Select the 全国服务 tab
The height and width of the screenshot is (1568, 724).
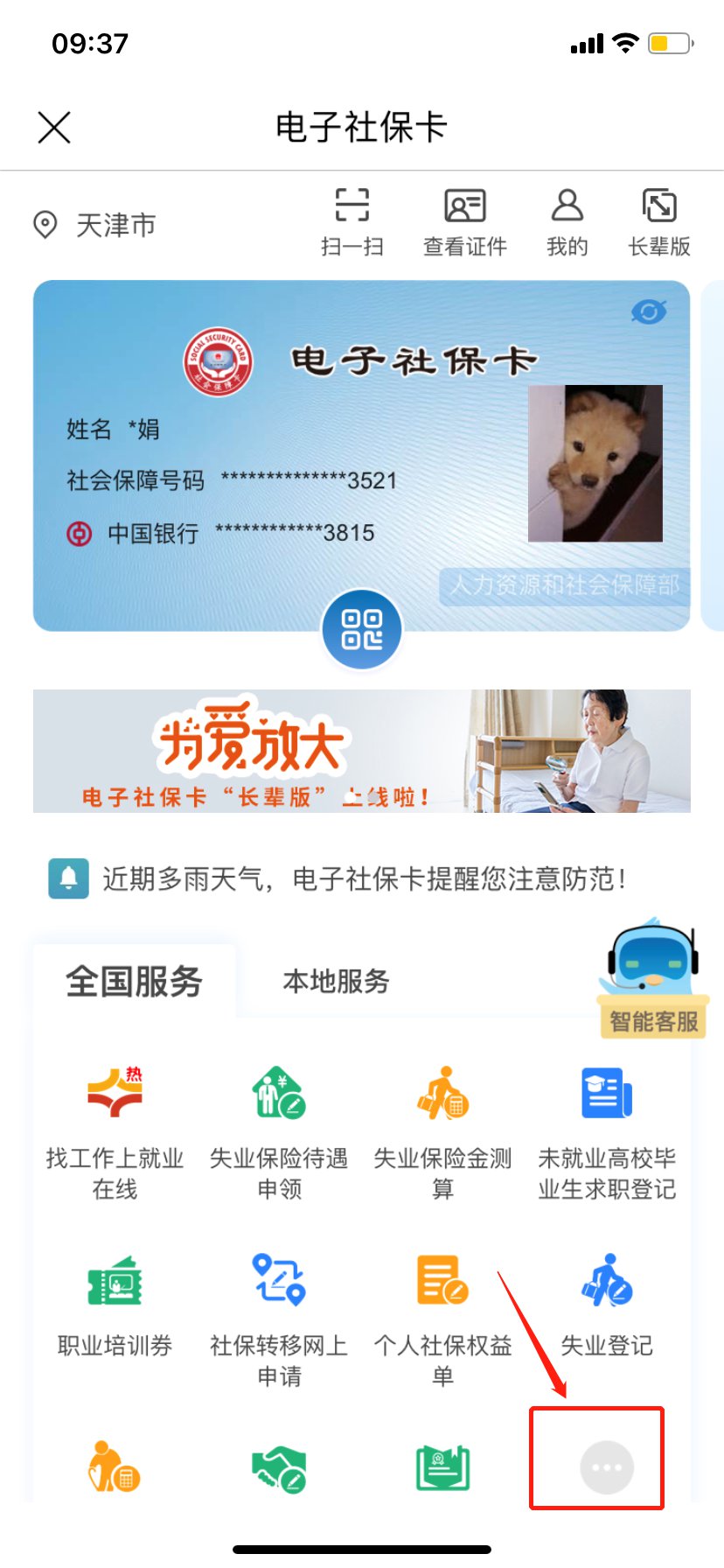pyautogui.click(x=135, y=982)
